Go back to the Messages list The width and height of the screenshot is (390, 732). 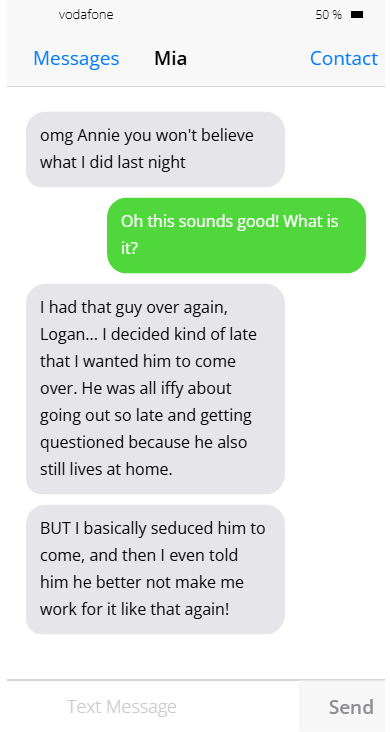click(x=76, y=58)
